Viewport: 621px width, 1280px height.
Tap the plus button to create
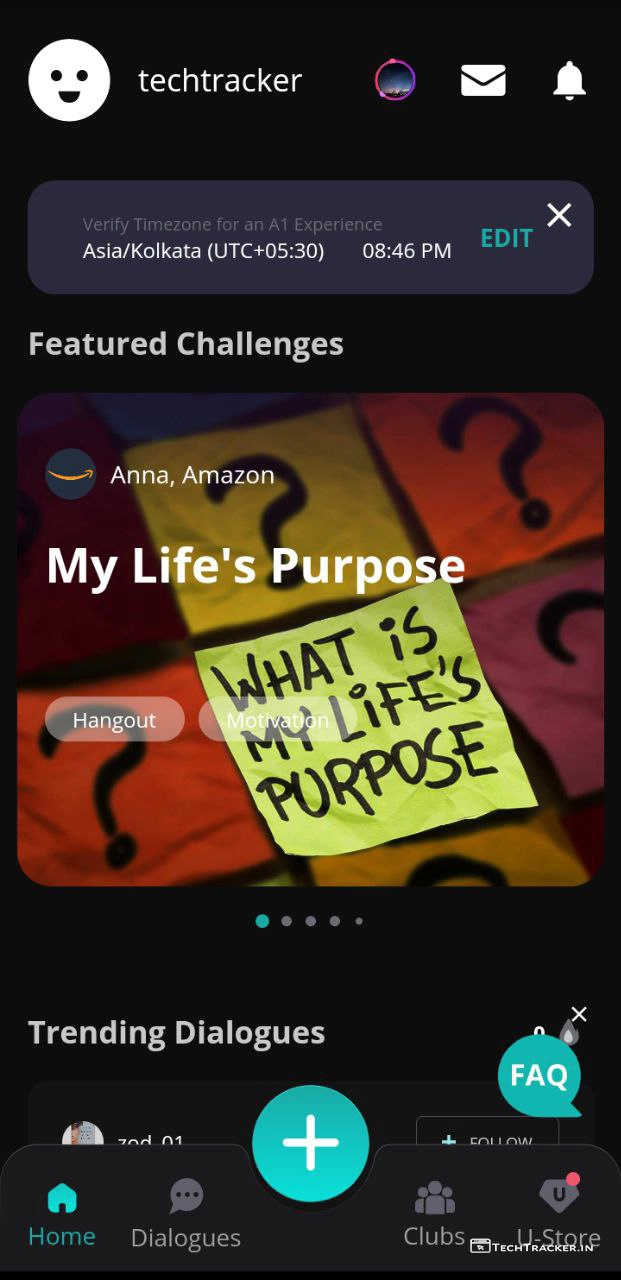tap(310, 1143)
